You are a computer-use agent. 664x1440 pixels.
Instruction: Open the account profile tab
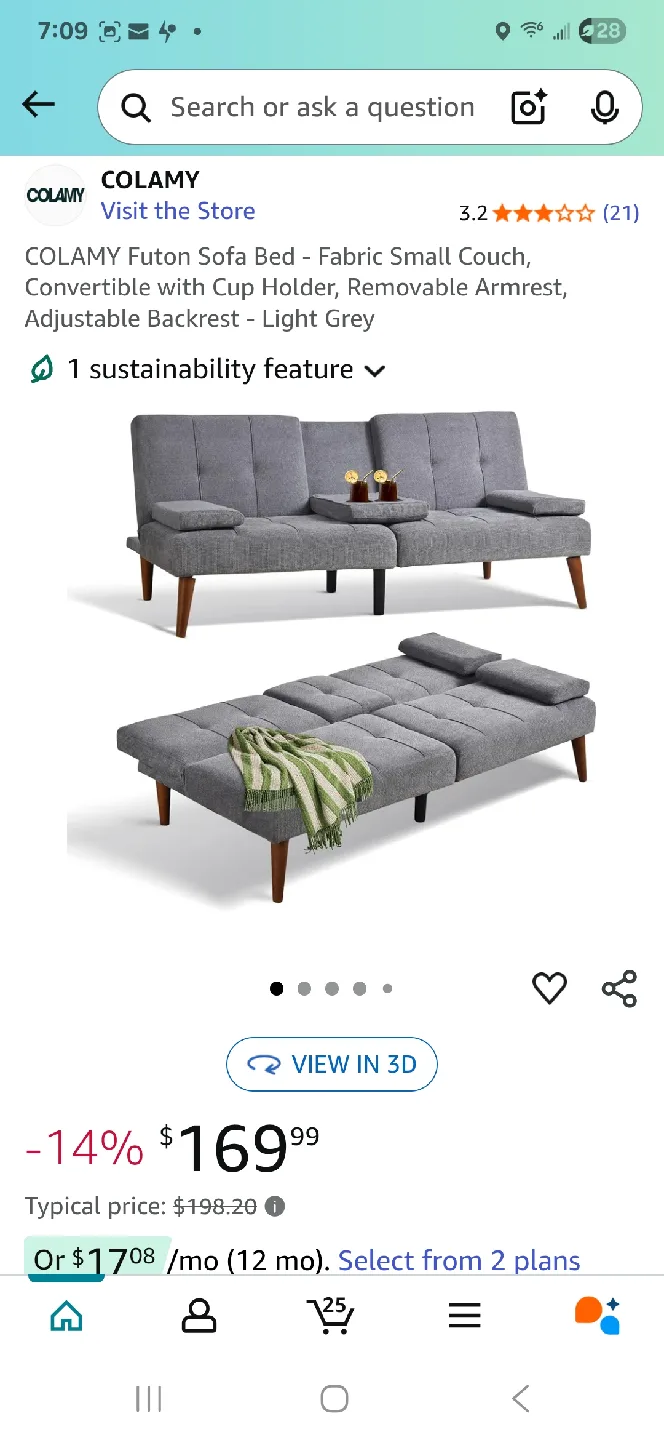point(199,1316)
